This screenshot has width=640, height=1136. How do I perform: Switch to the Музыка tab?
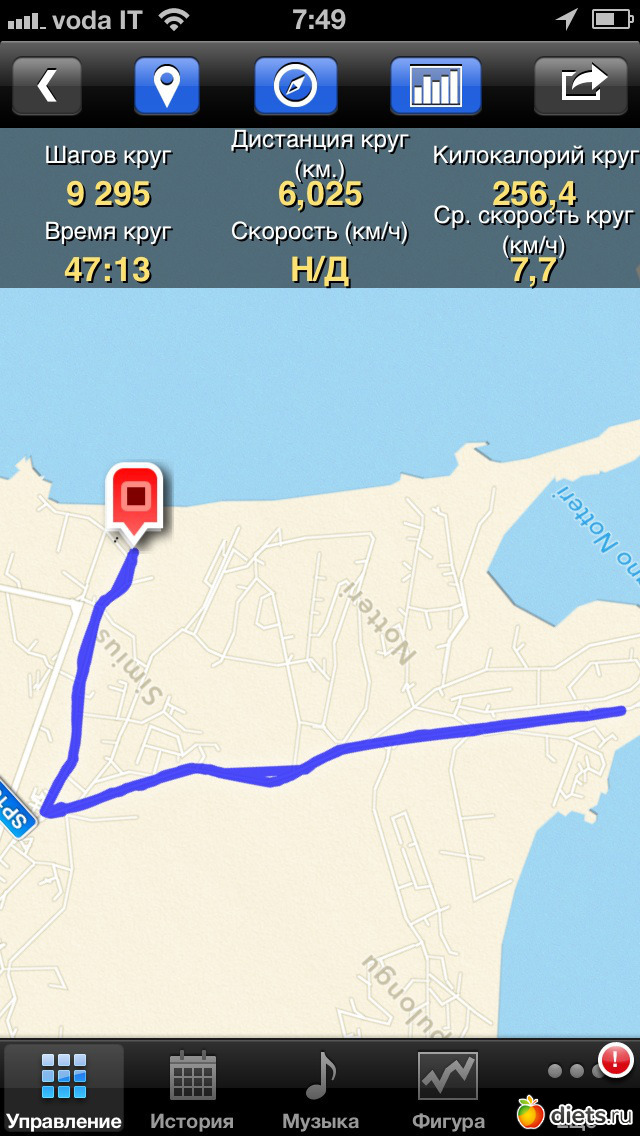coord(320,1090)
